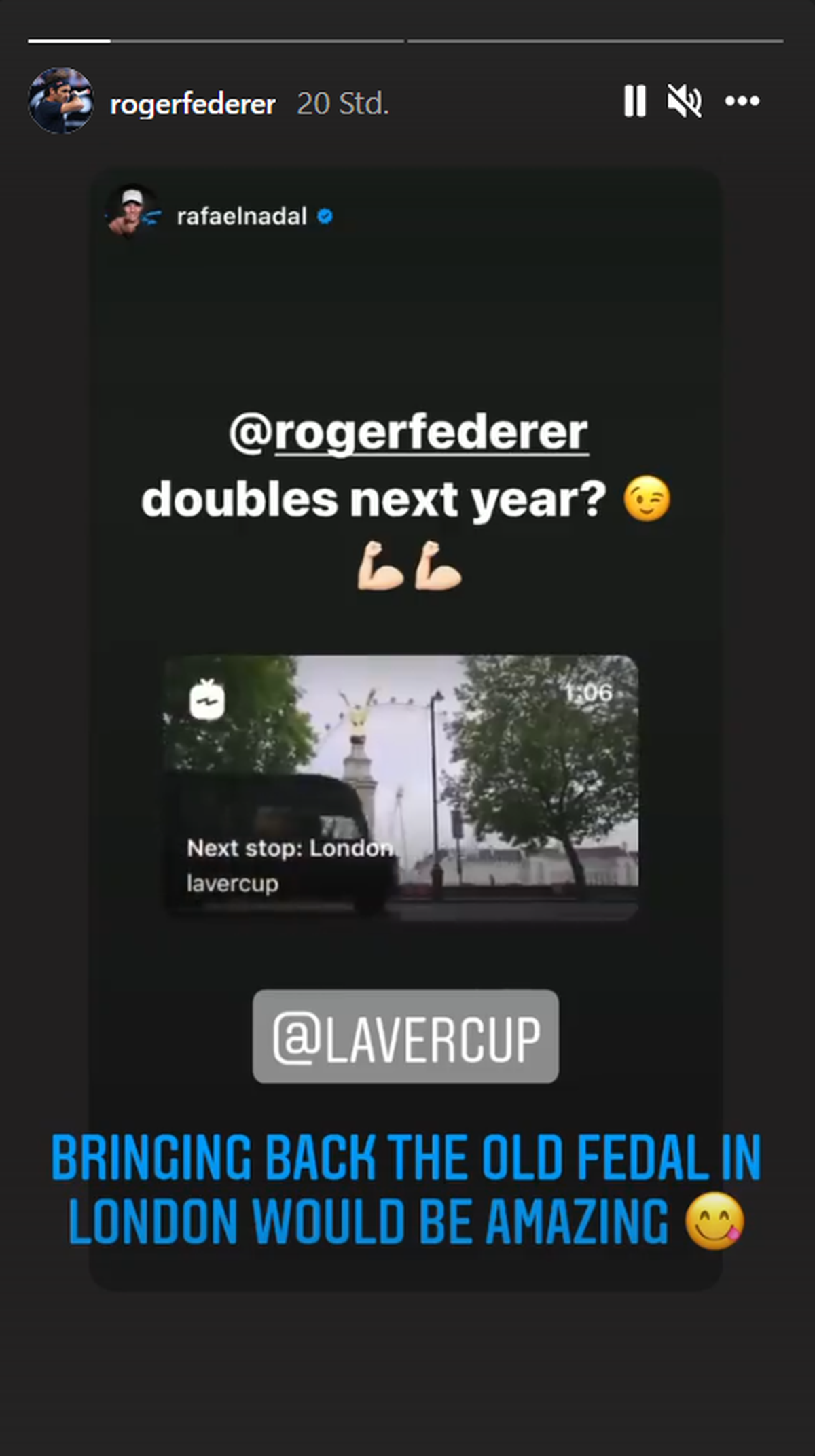Tap the rogerfederer username
This screenshot has height=1456, width=815.
click(193, 104)
